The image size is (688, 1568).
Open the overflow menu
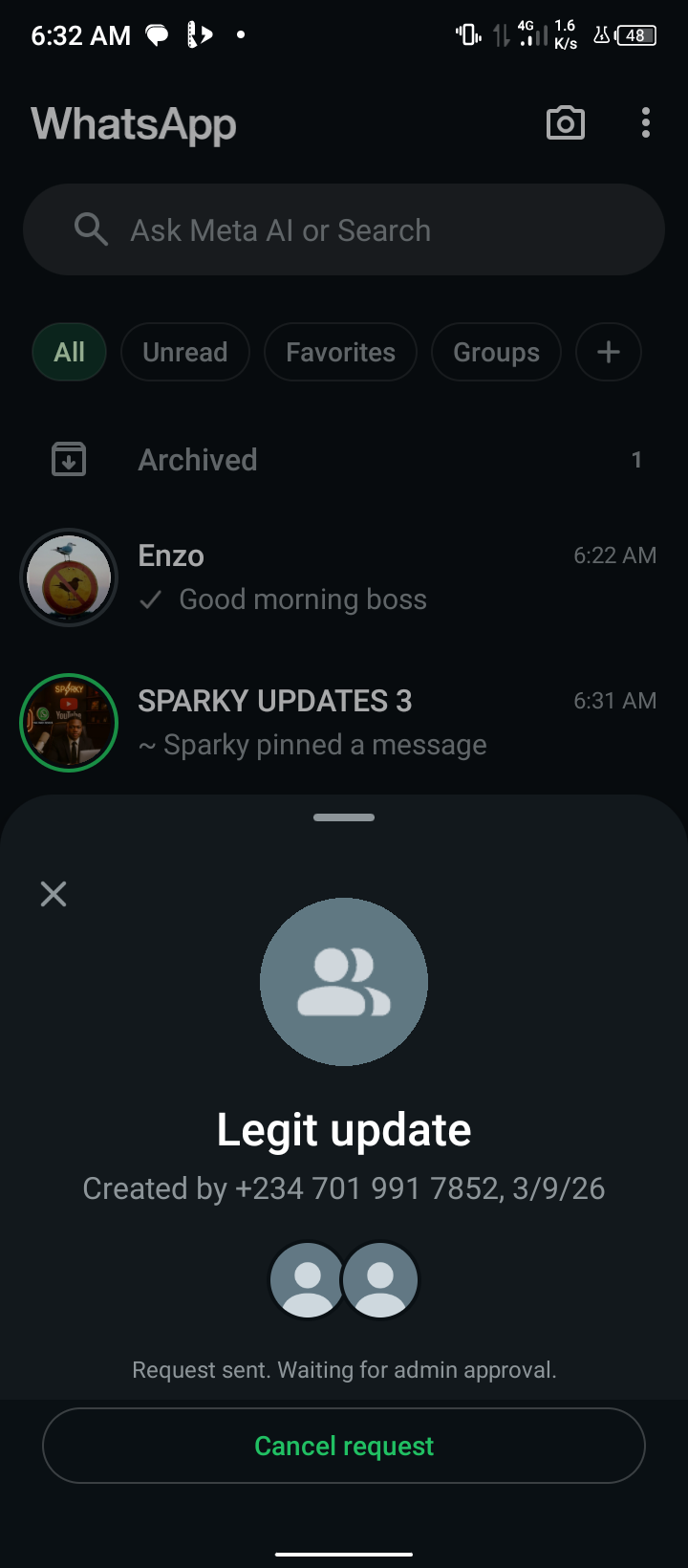click(646, 123)
